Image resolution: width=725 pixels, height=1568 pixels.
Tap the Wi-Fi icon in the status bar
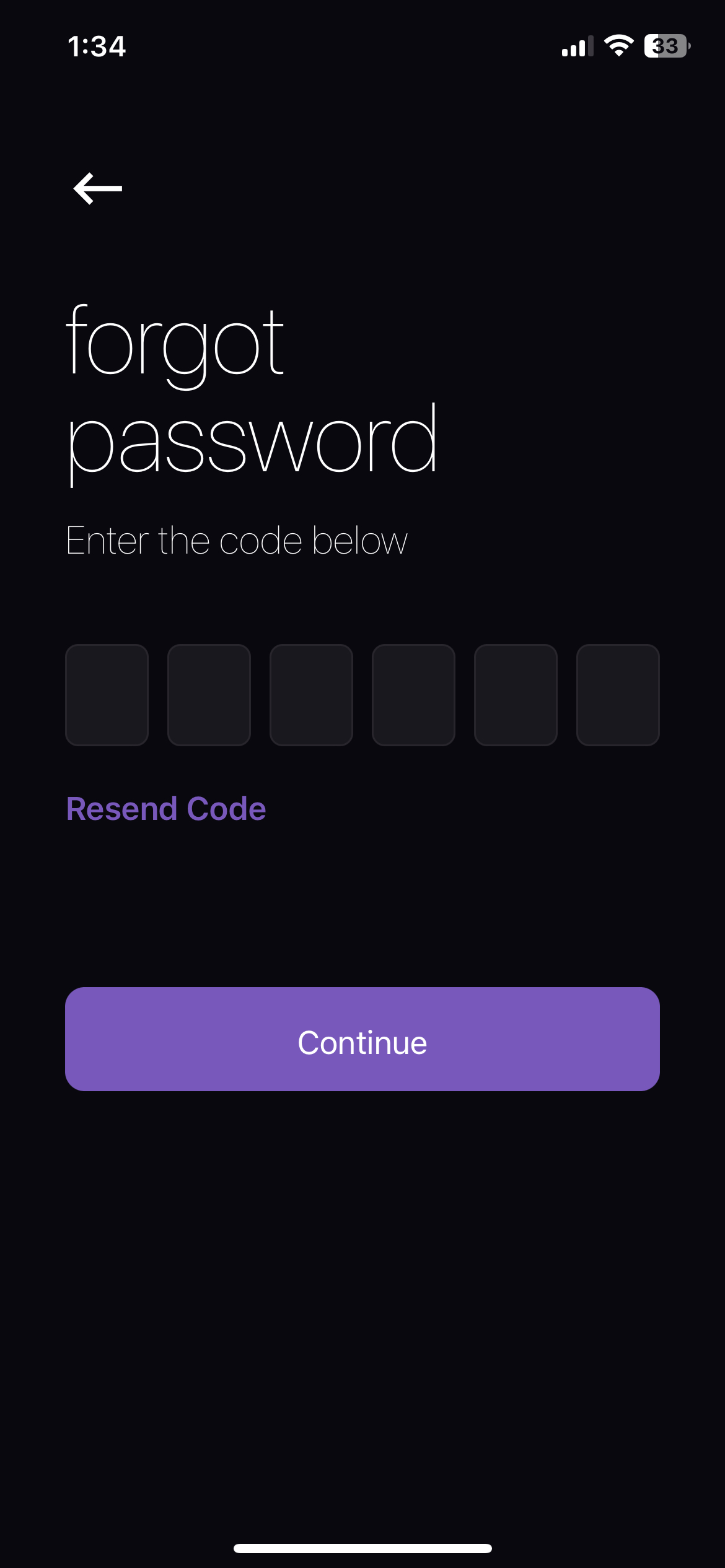point(618,46)
